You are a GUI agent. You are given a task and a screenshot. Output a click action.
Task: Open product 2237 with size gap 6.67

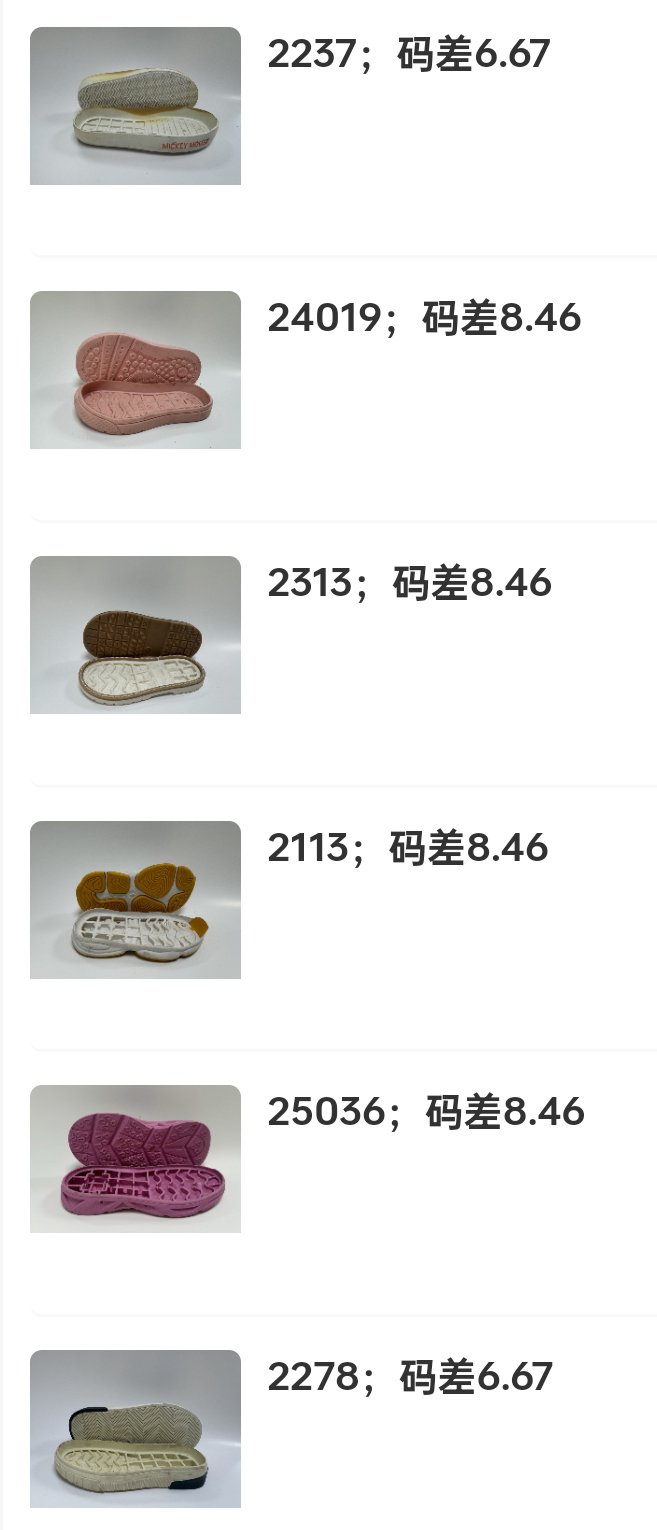coord(408,54)
